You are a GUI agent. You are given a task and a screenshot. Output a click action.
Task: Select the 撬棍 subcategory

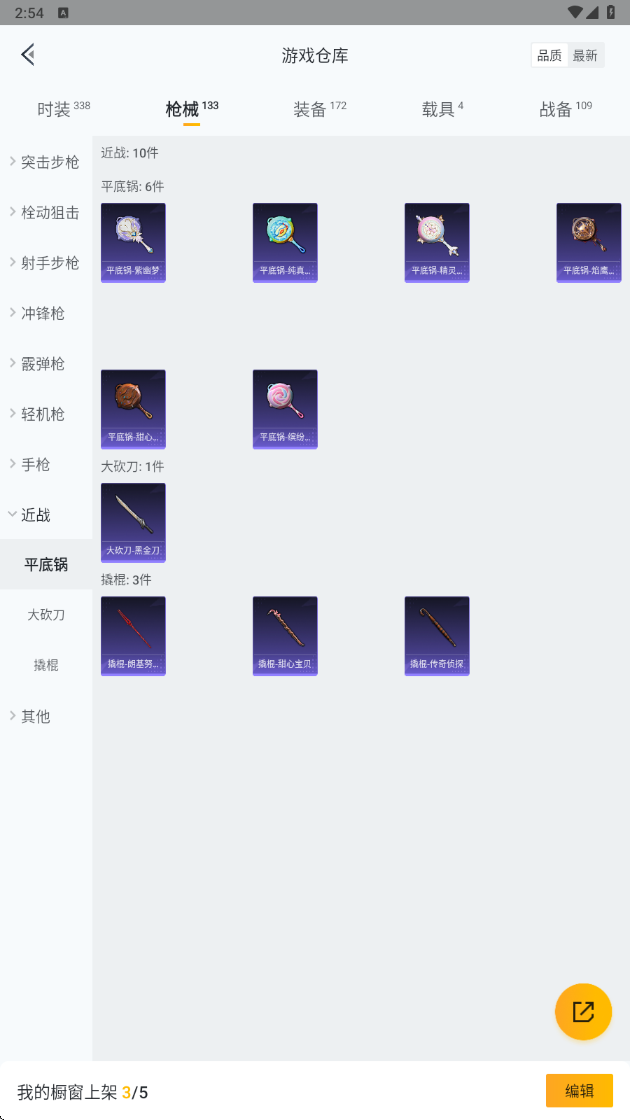(x=46, y=665)
